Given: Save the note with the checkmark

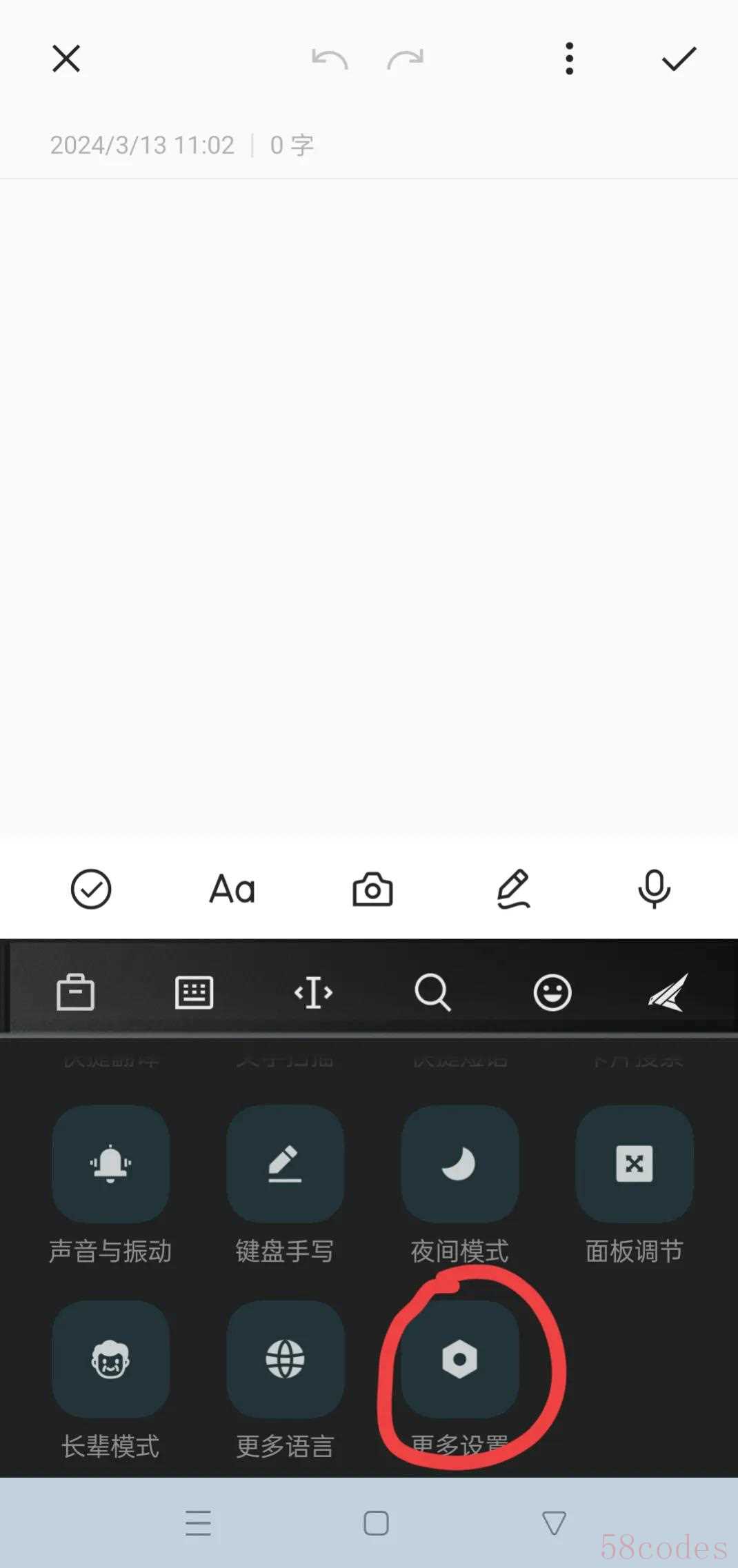Looking at the screenshot, I should pos(679,59).
